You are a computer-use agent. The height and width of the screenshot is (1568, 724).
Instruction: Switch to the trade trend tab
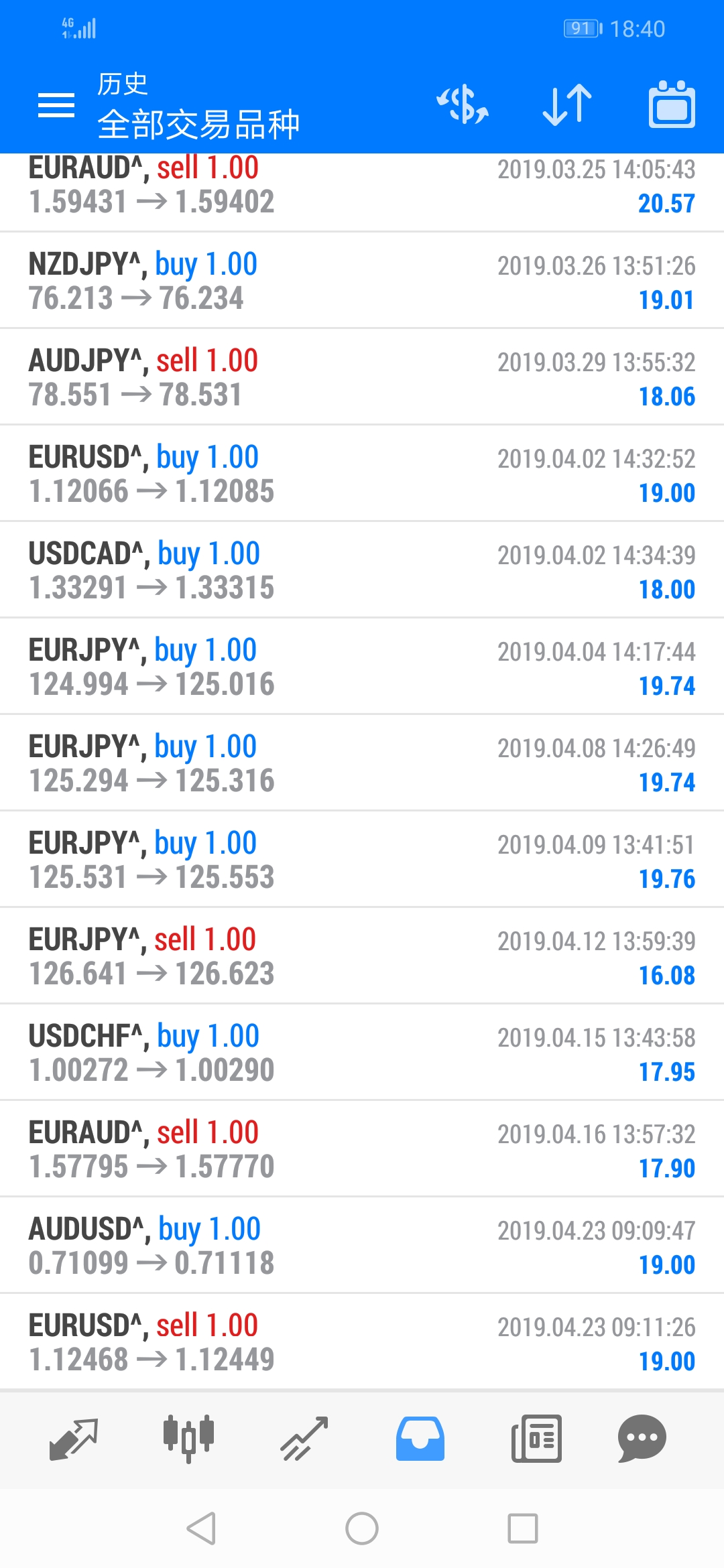click(x=304, y=1439)
